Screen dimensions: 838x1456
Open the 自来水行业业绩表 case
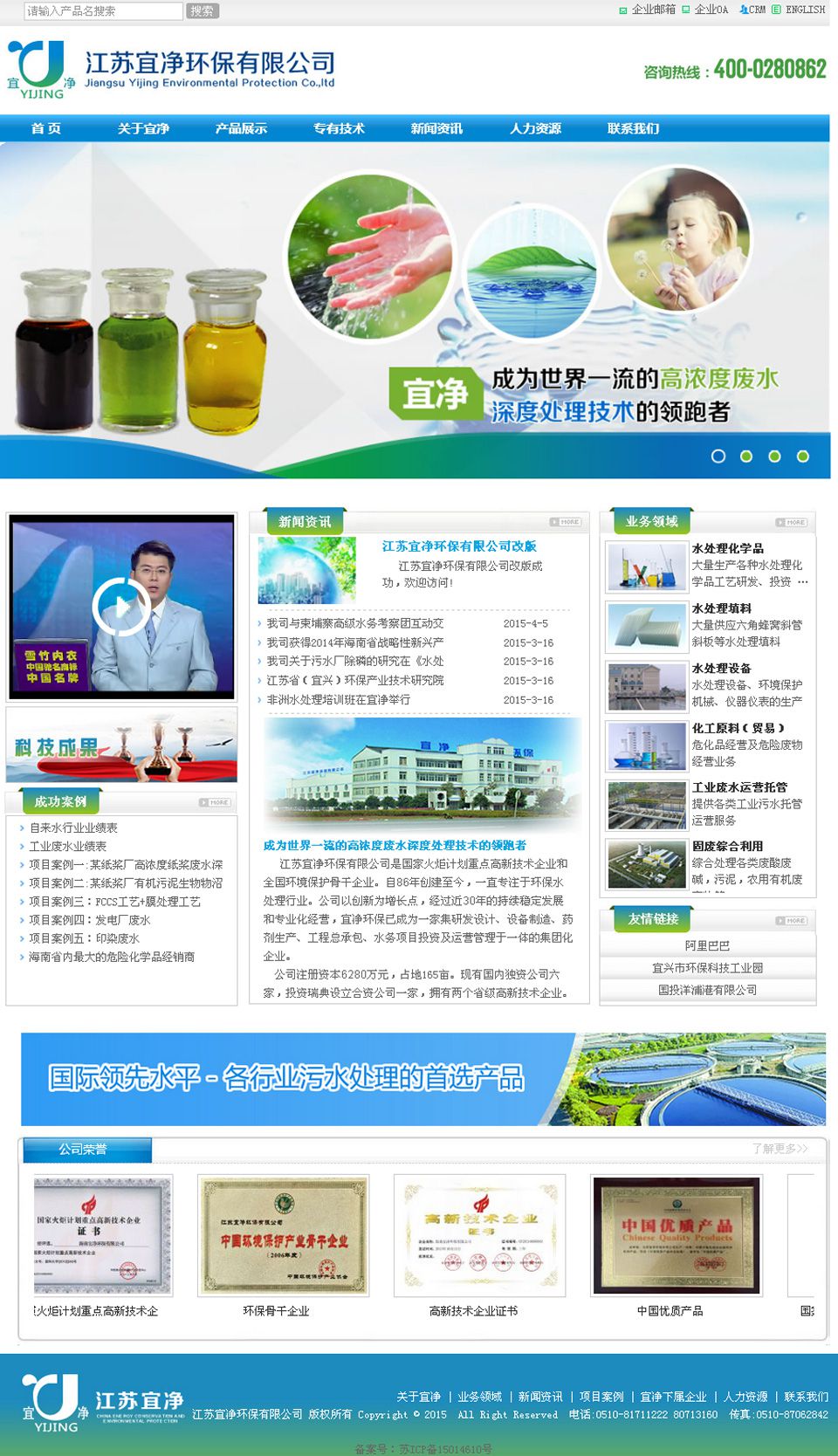tap(73, 828)
